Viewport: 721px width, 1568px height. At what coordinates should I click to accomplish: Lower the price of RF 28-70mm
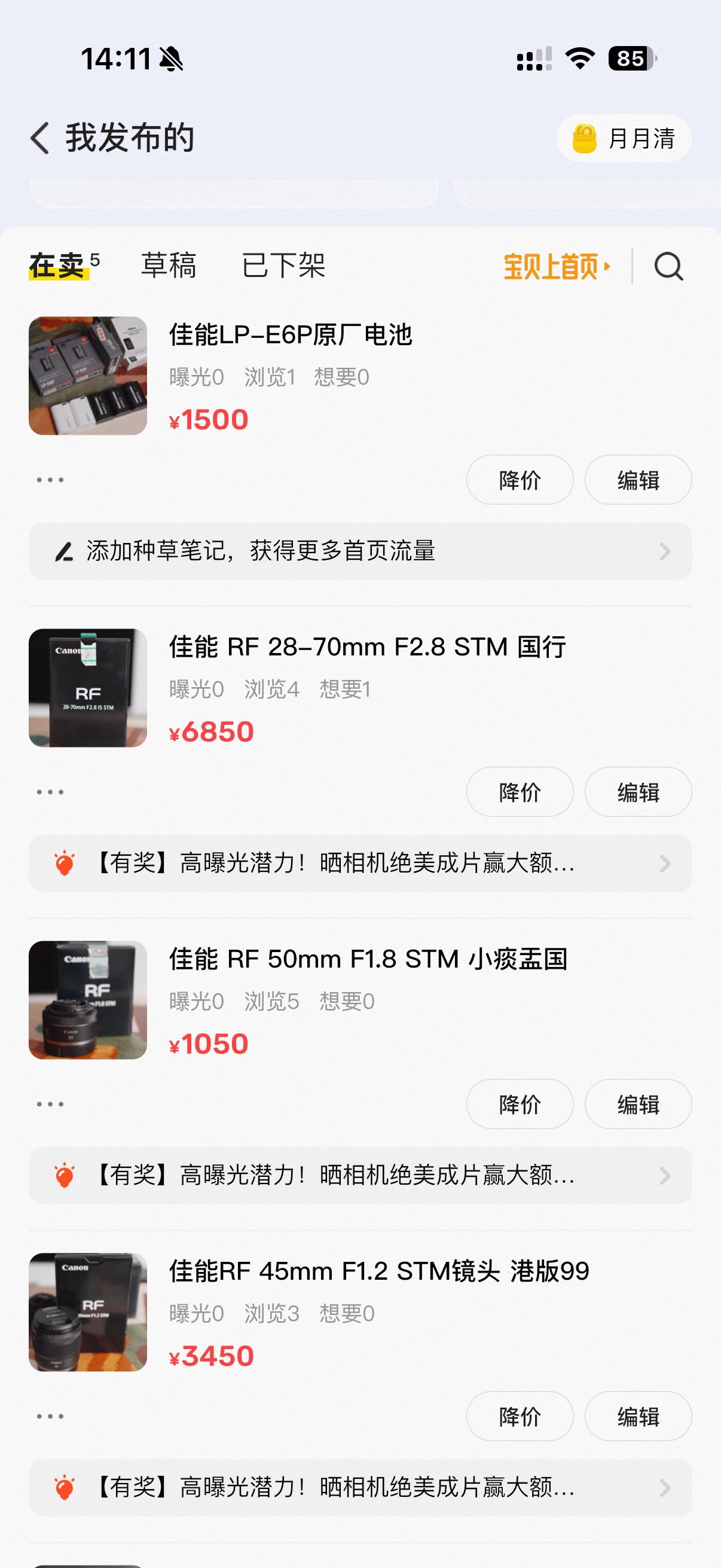(x=520, y=792)
